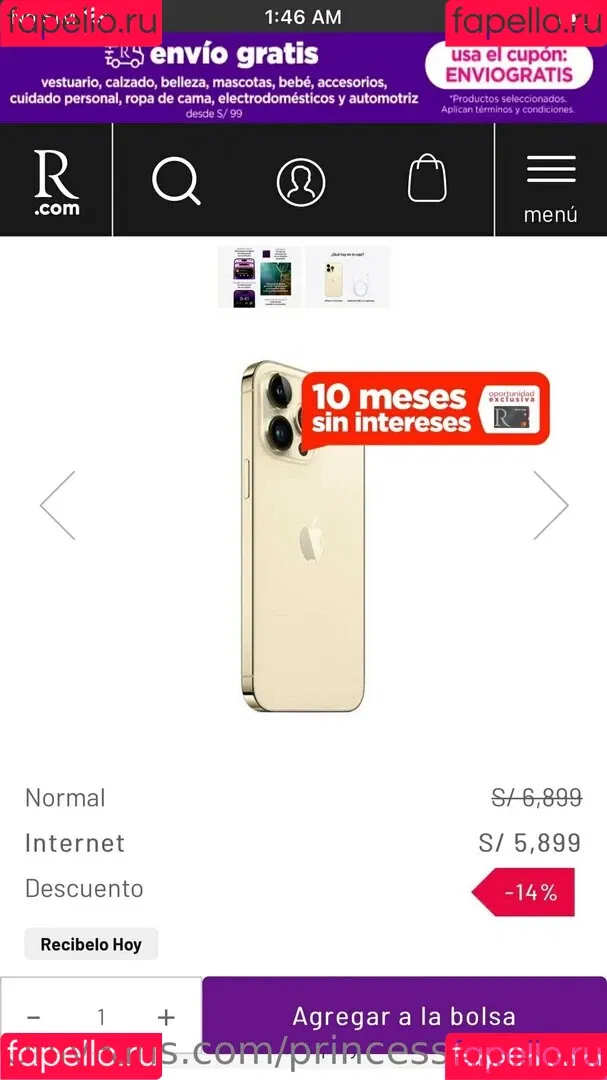
Task: Show the previous product image arrow
Action: pyautogui.click(x=57, y=505)
